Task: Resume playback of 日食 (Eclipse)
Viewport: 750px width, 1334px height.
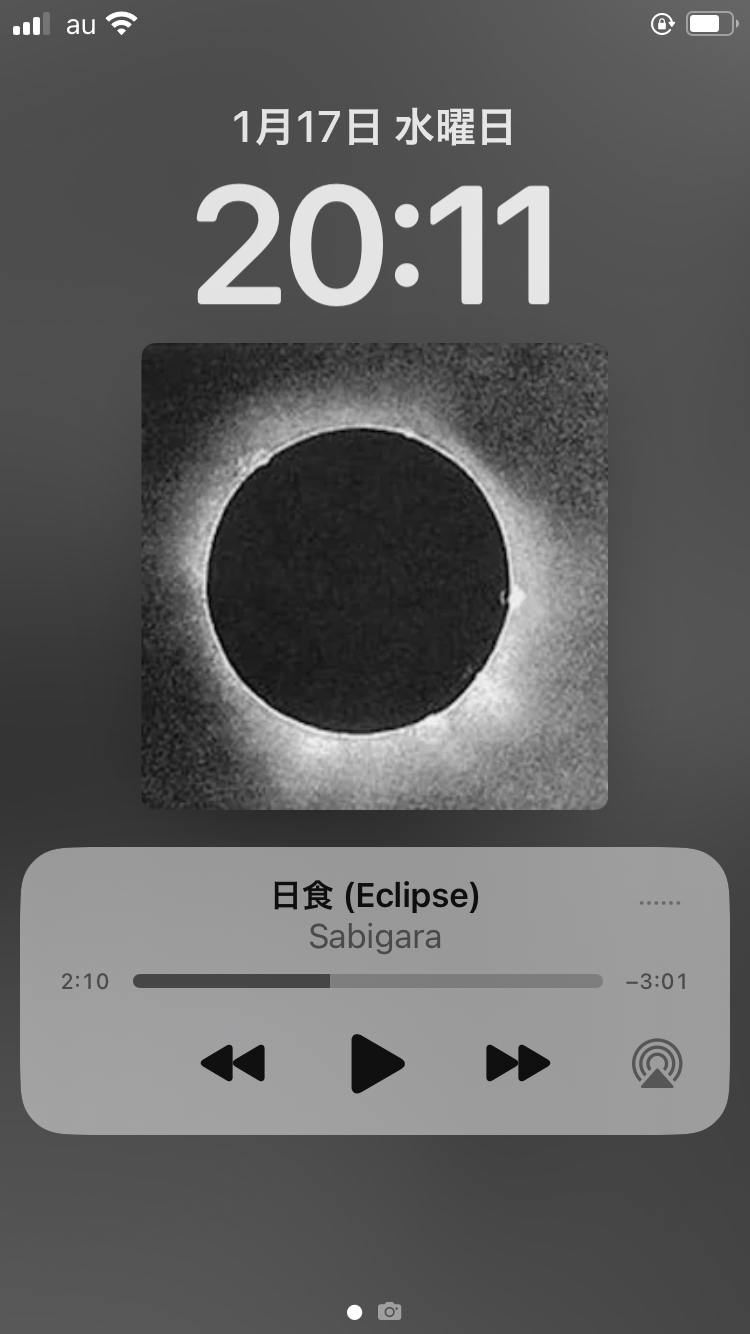Action: click(377, 1063)
